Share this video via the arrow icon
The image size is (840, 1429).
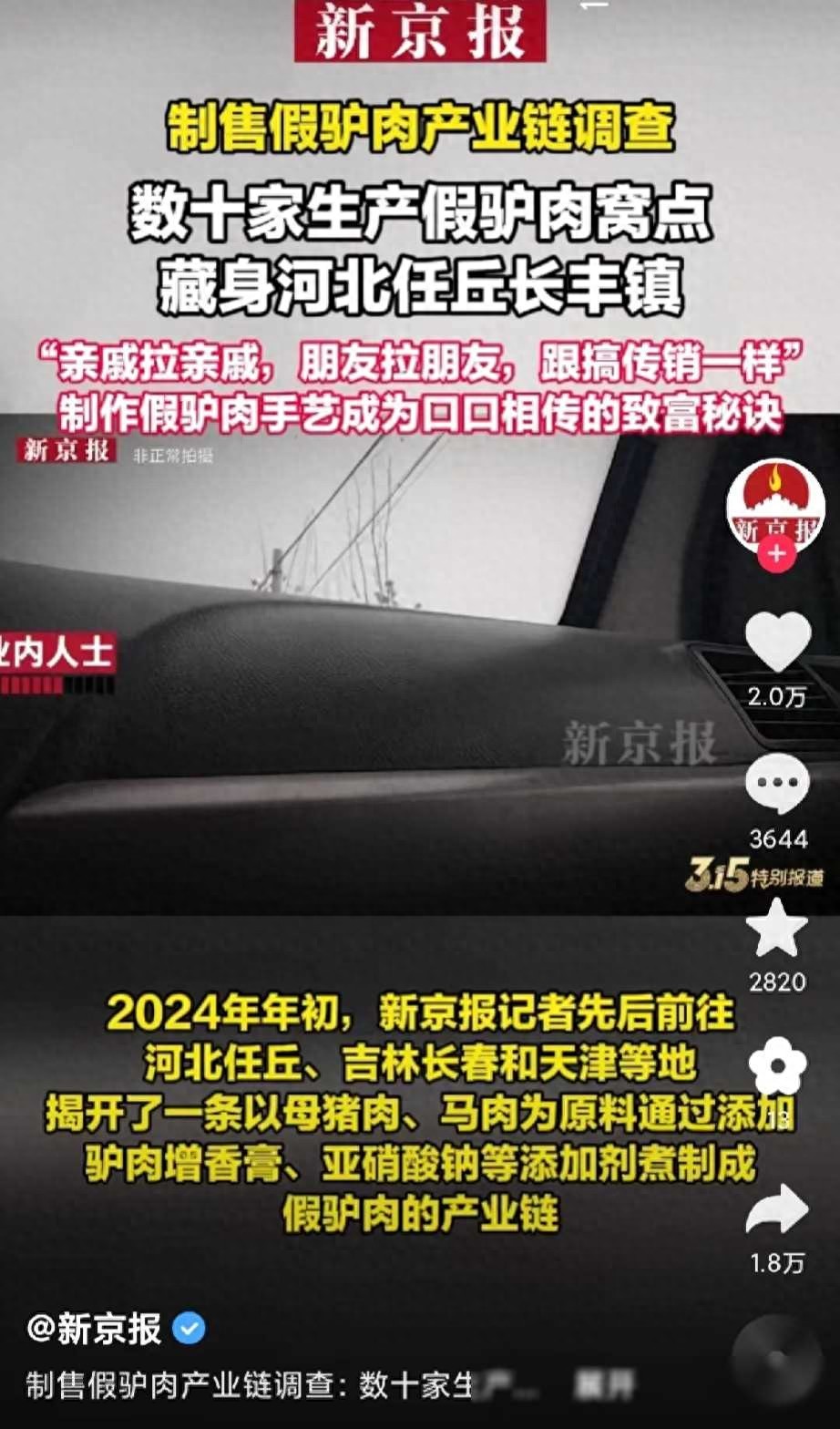[x=777, y=1210]
